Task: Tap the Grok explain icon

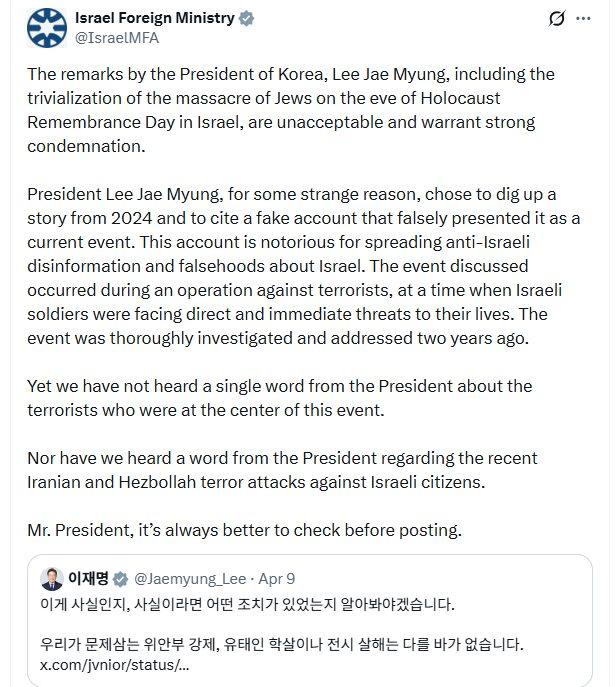Action: (558, 19)
